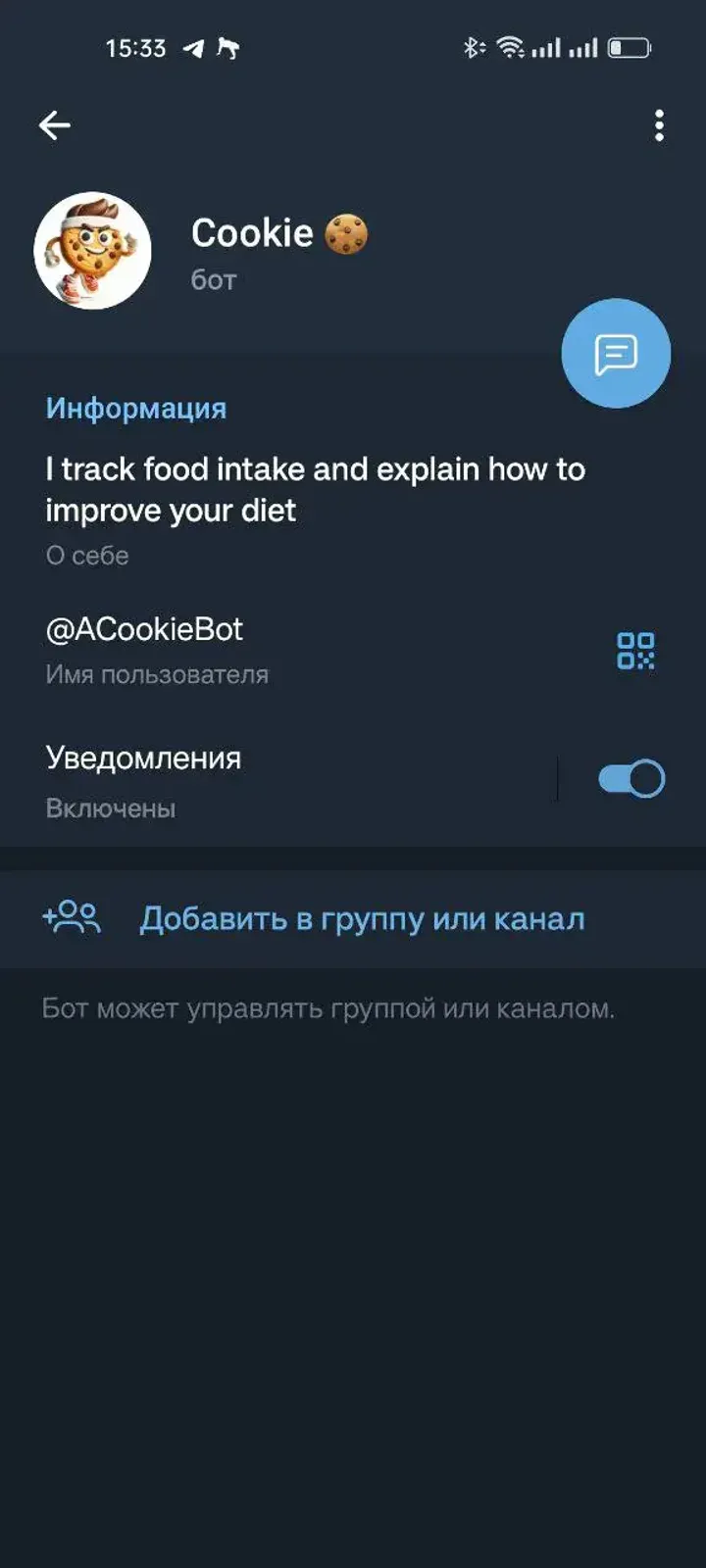
Task: Tap the add-to-group people icon
Action: [74, 917]
